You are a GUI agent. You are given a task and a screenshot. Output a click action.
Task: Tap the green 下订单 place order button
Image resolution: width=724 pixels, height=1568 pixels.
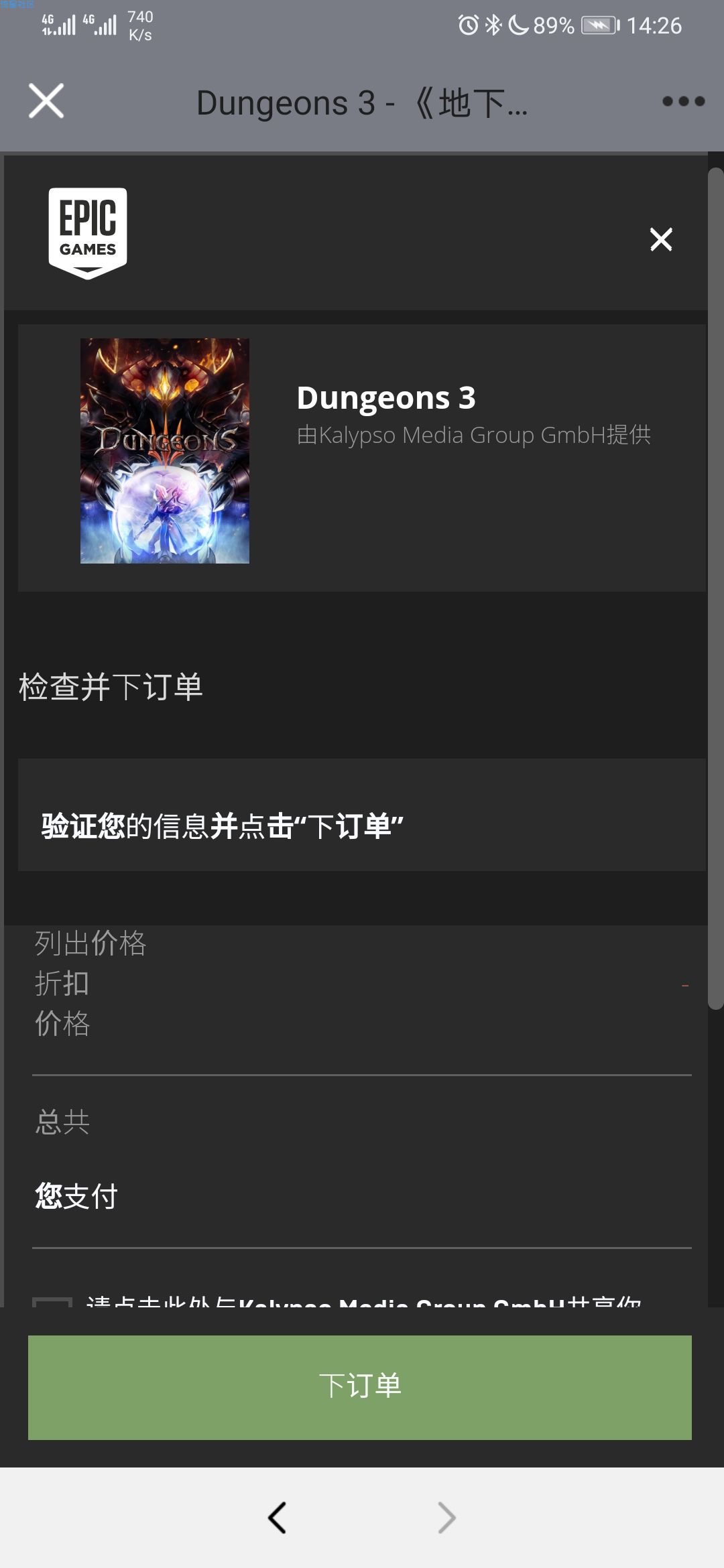click(x=360, y=1387)
